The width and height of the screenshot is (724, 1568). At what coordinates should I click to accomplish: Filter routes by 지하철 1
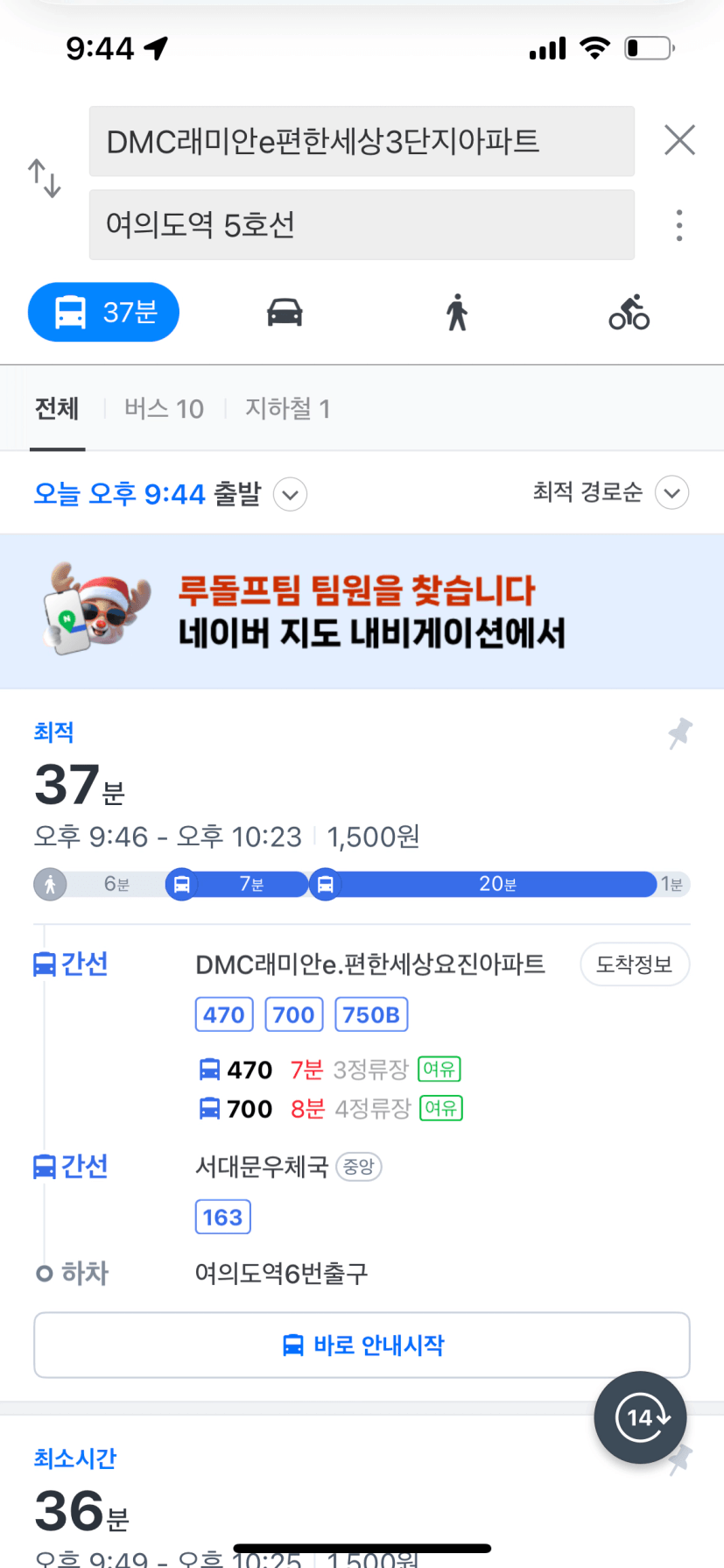pyautogui.click(x=287, y=409)
